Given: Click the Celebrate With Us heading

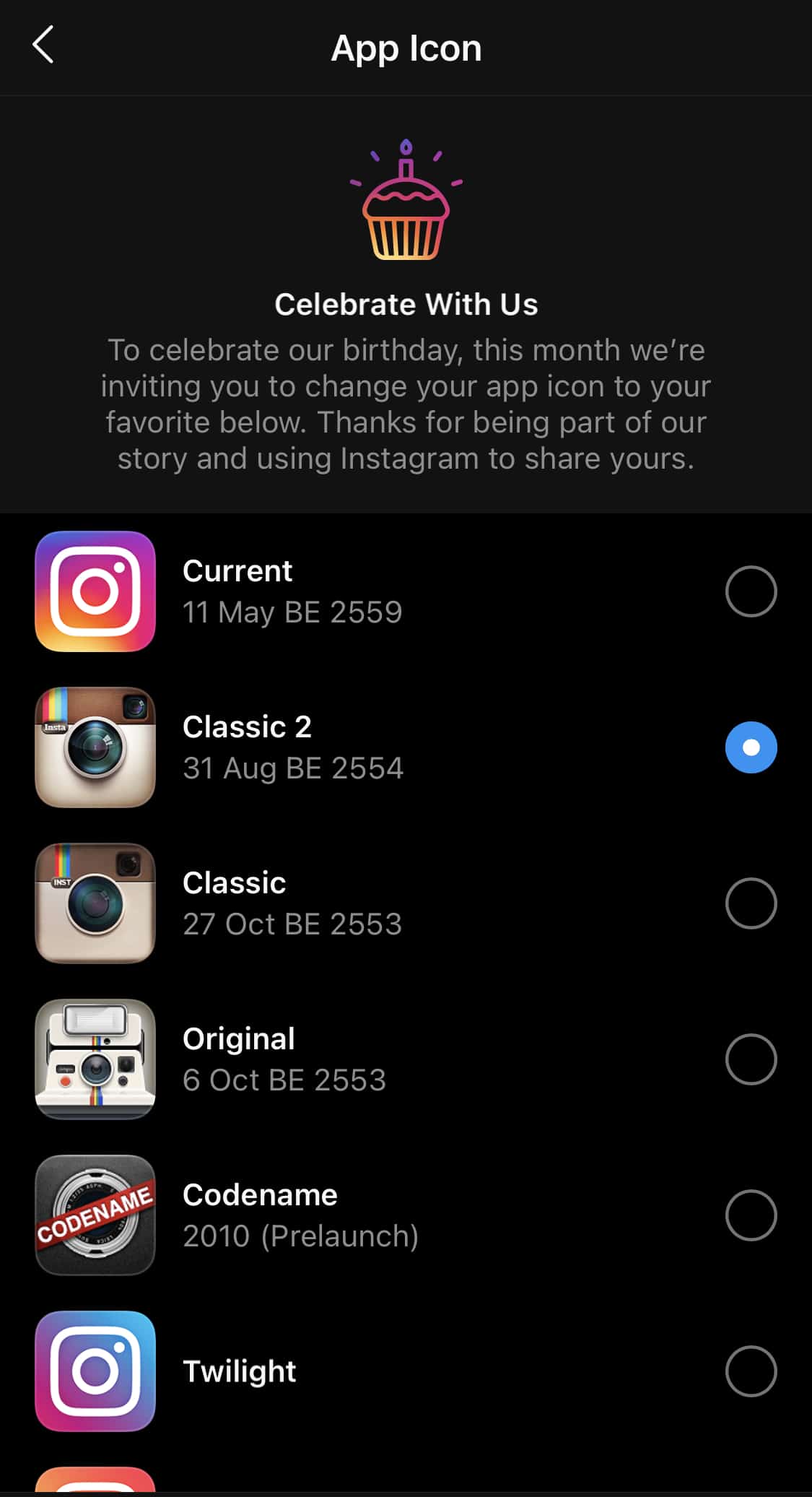Looking at the screenshot, I should click(x=406, y=304).
